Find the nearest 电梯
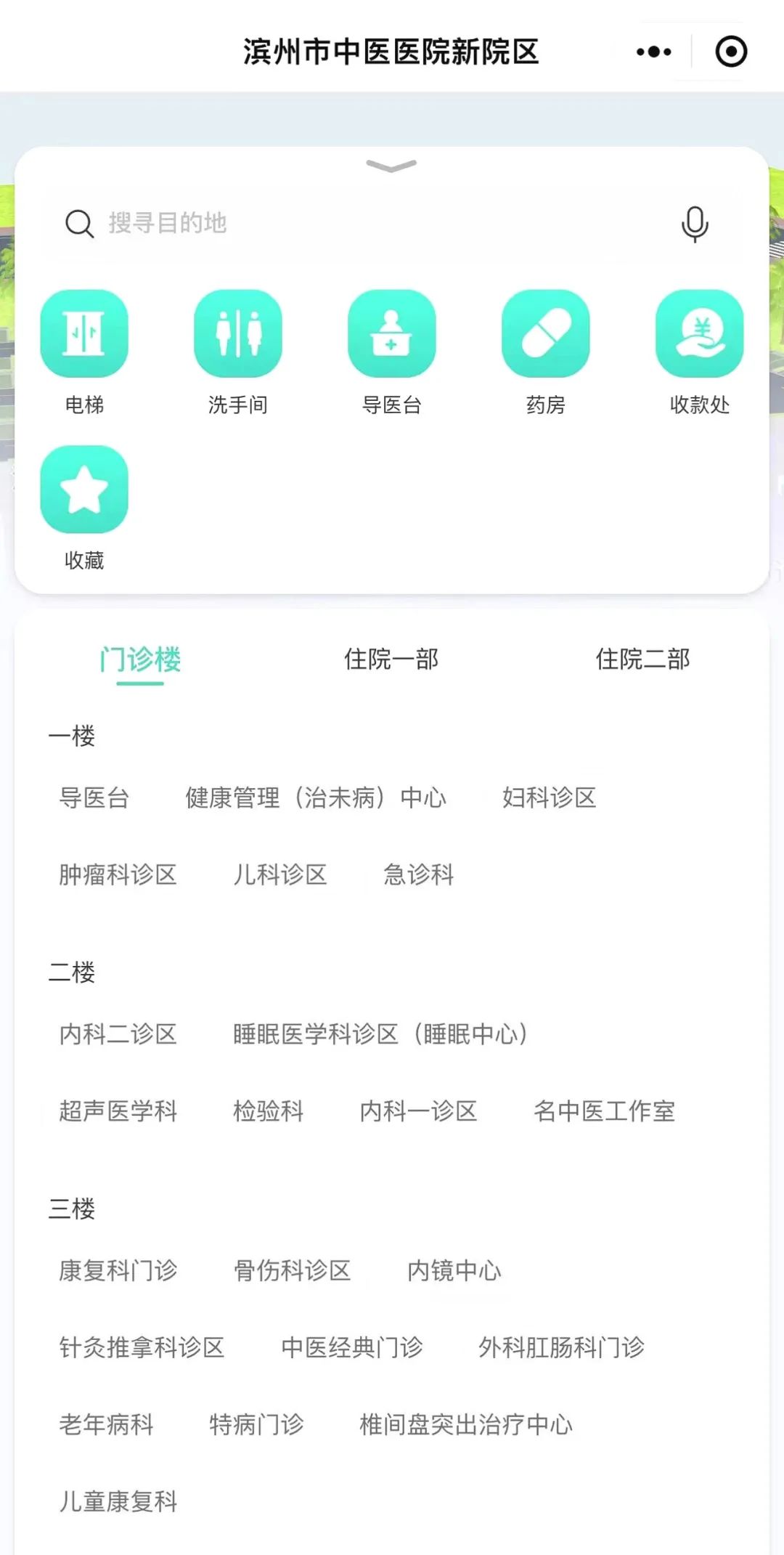784x1555 pixels. (x=84, y=333)
